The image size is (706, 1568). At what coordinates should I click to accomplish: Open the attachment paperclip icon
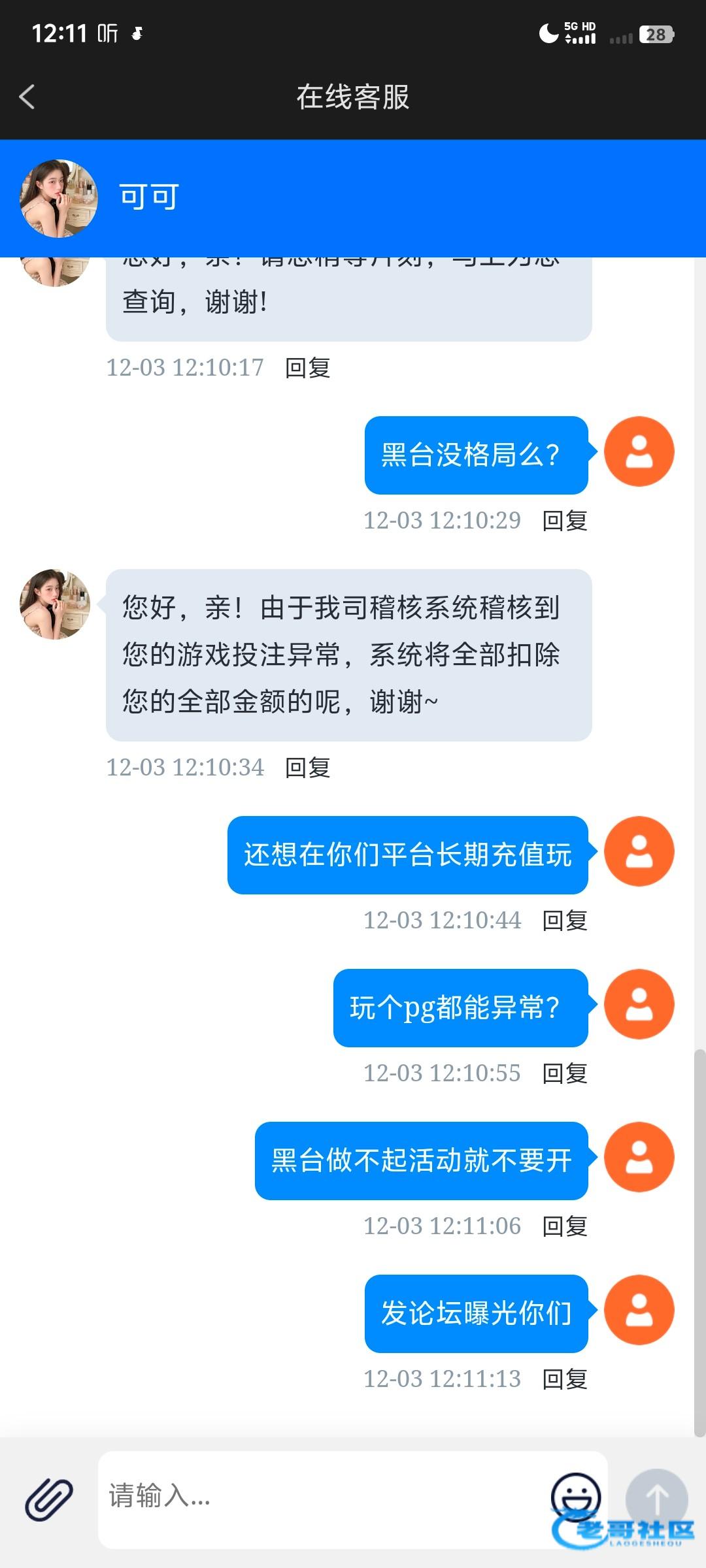(x=49, y=1499)
